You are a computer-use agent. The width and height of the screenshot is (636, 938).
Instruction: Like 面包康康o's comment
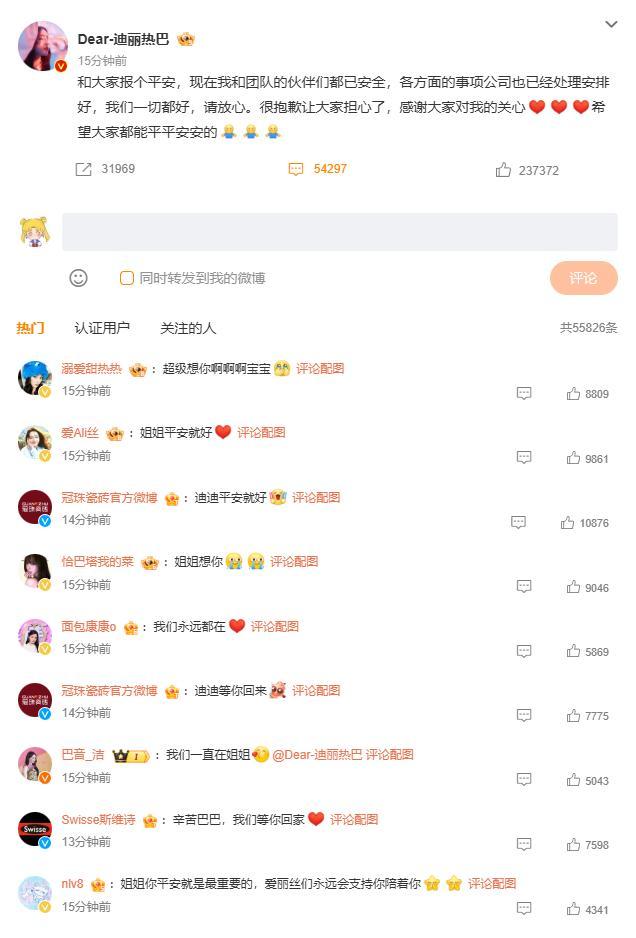click(x=573, y=651)
